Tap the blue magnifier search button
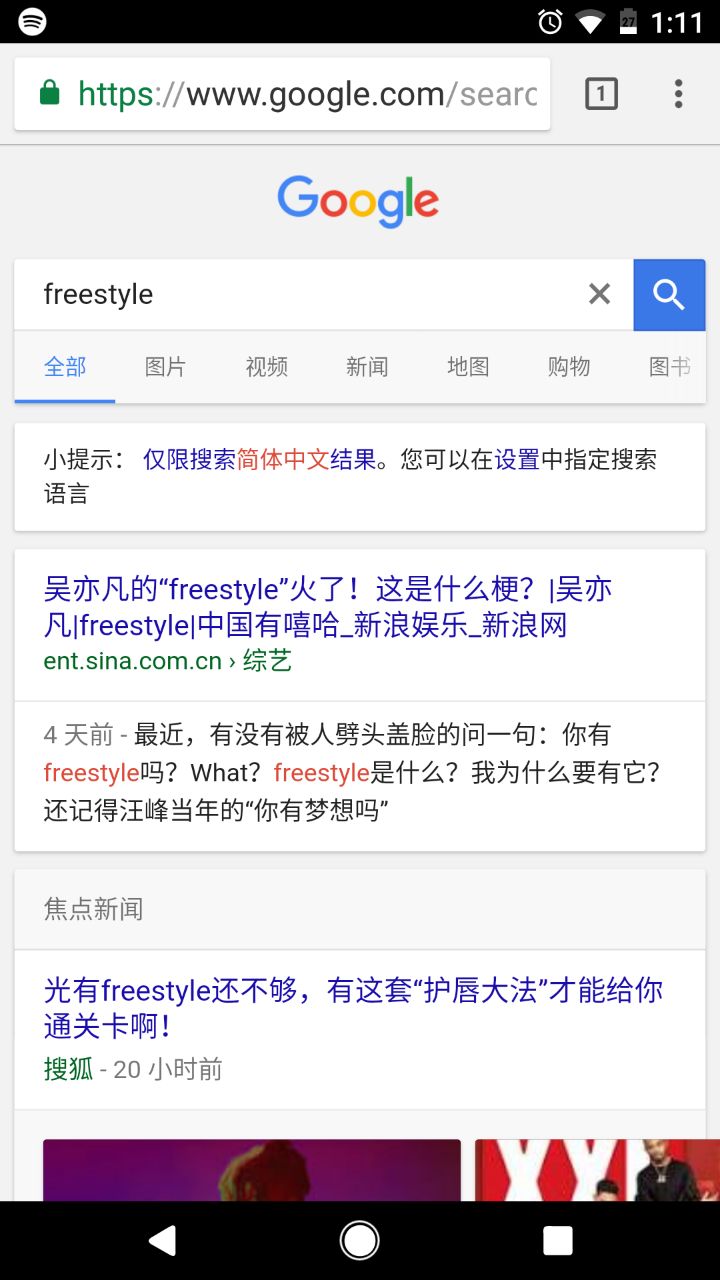 point(669,294)
